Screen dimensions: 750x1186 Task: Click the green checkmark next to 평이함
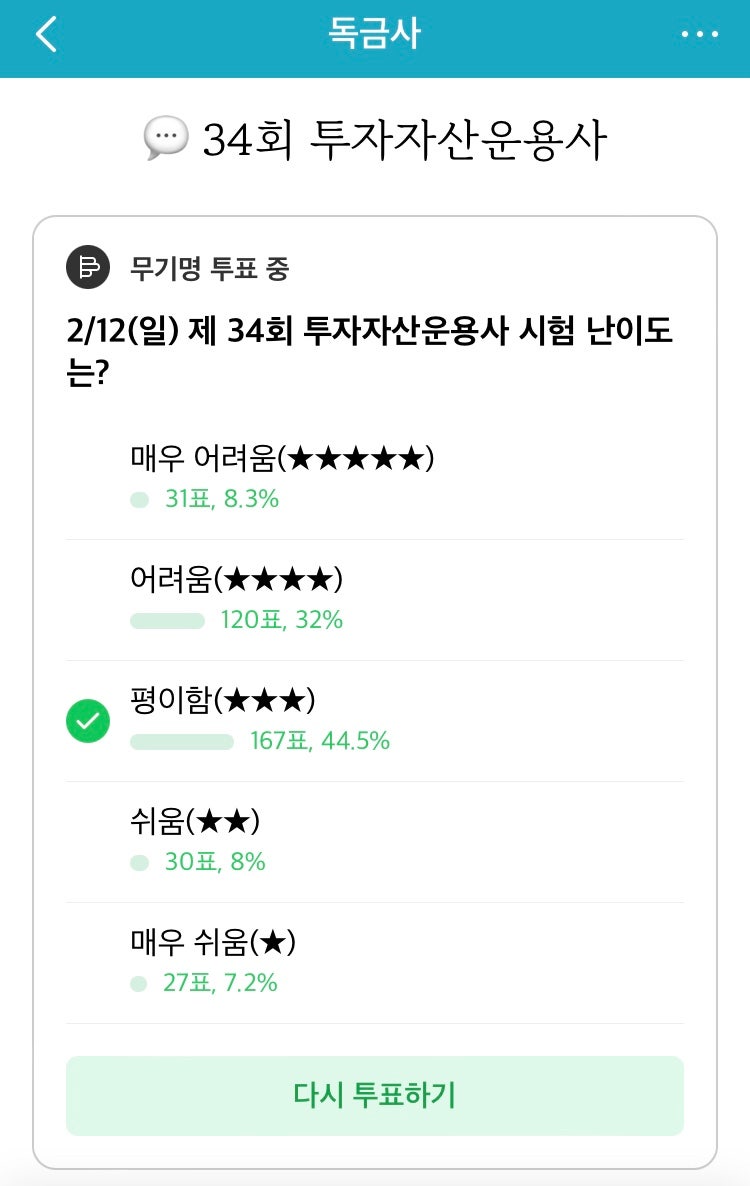click(87, 720)
